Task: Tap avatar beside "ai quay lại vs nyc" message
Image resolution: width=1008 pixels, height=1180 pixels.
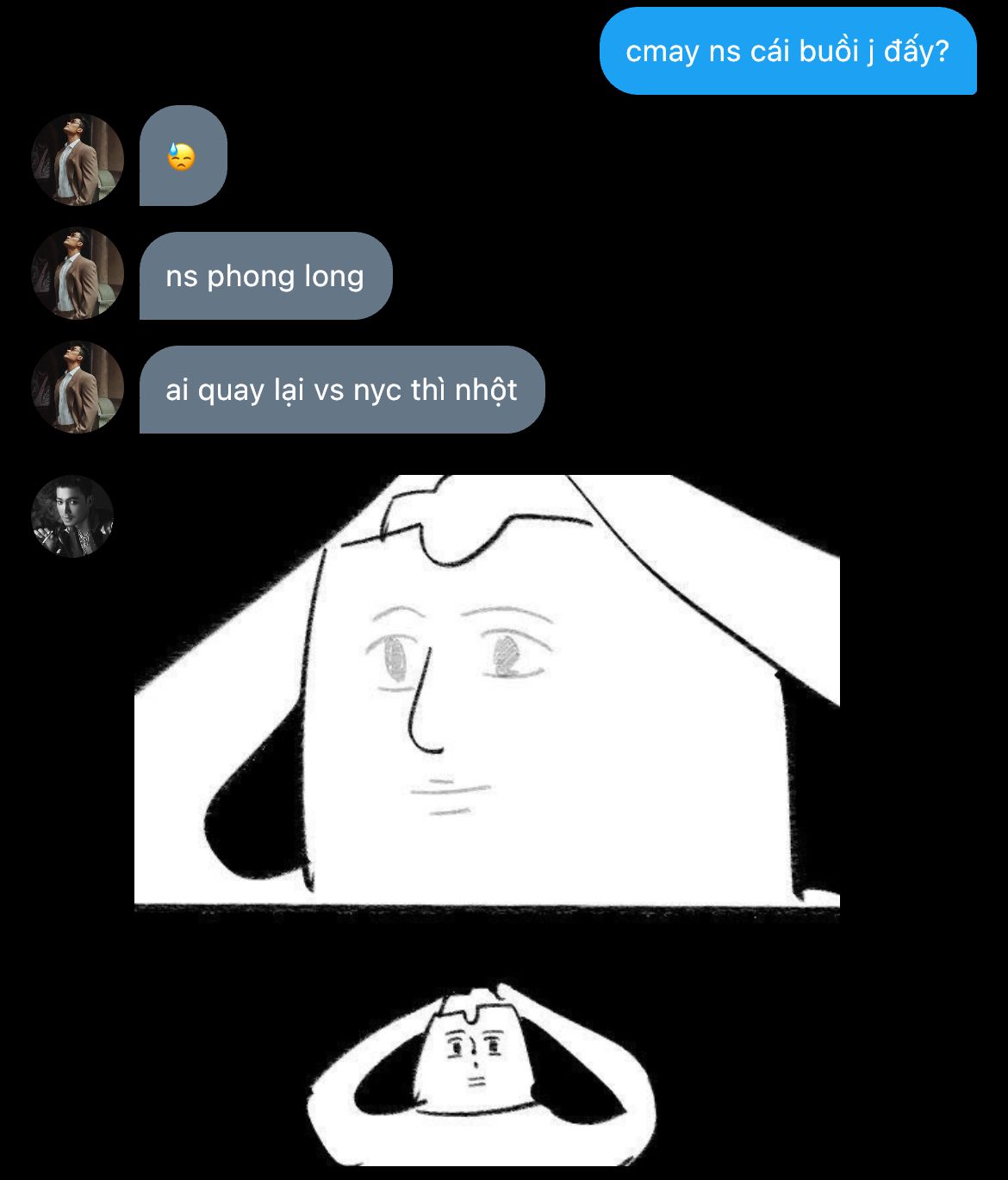Action: pos(78,388)
